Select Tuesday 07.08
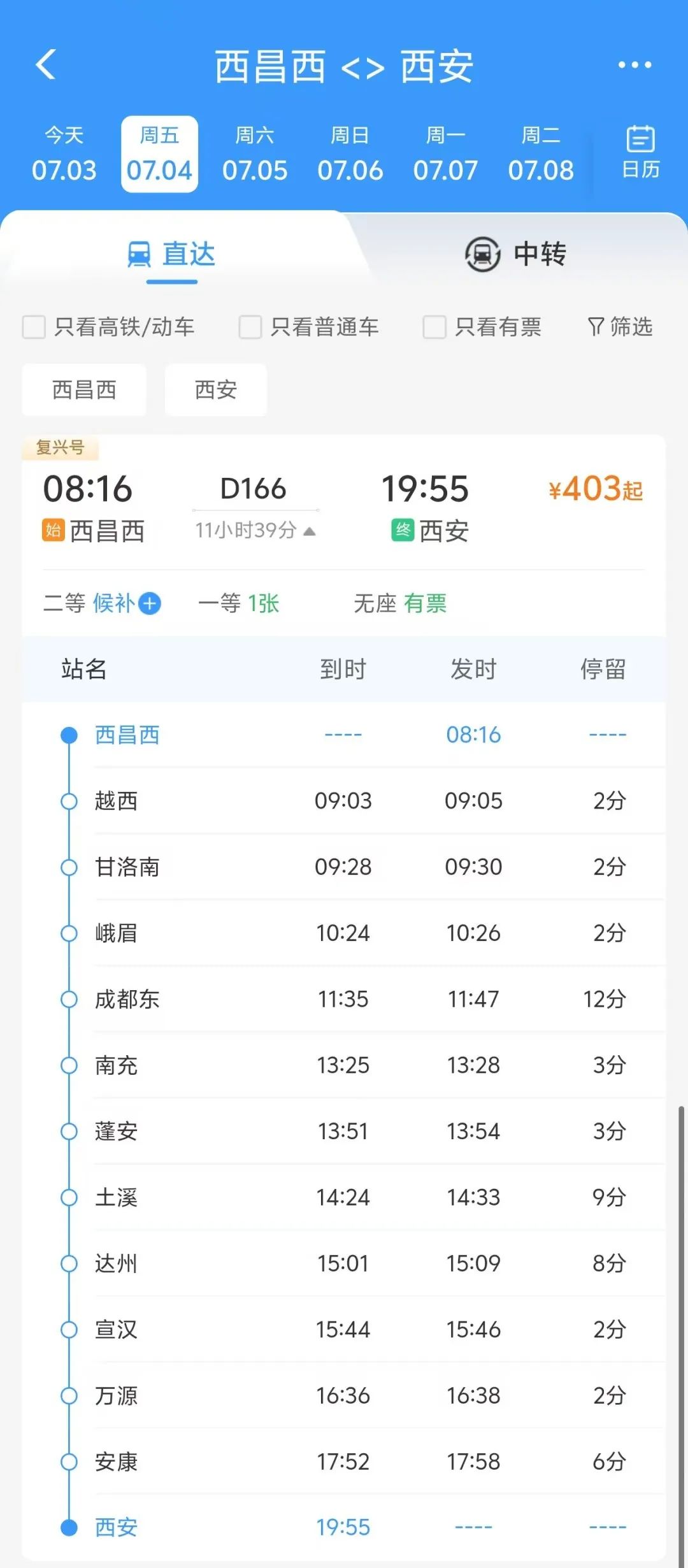 point(541,154)
